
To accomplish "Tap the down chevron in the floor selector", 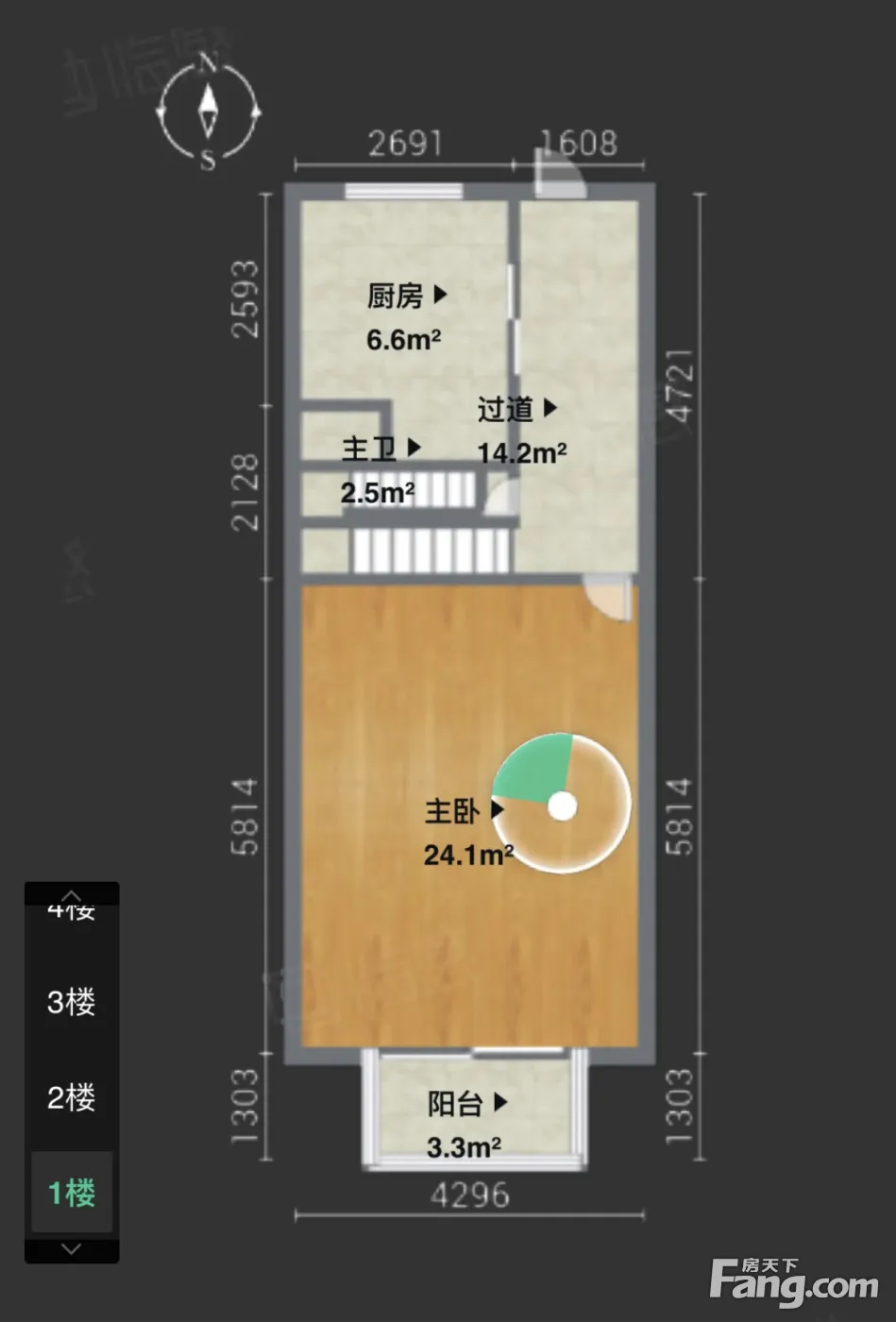I will click(72, 1249).
